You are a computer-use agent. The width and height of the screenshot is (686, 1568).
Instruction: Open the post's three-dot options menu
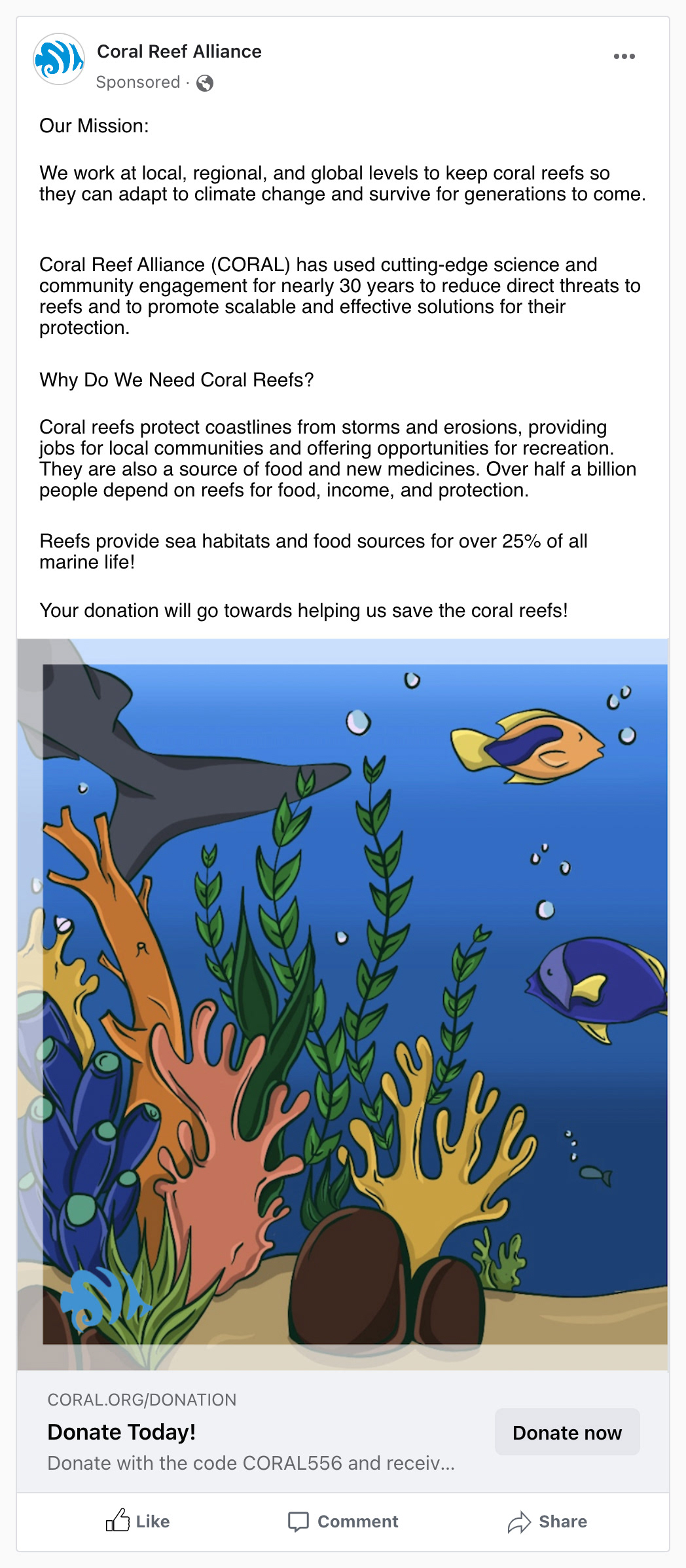624,56
